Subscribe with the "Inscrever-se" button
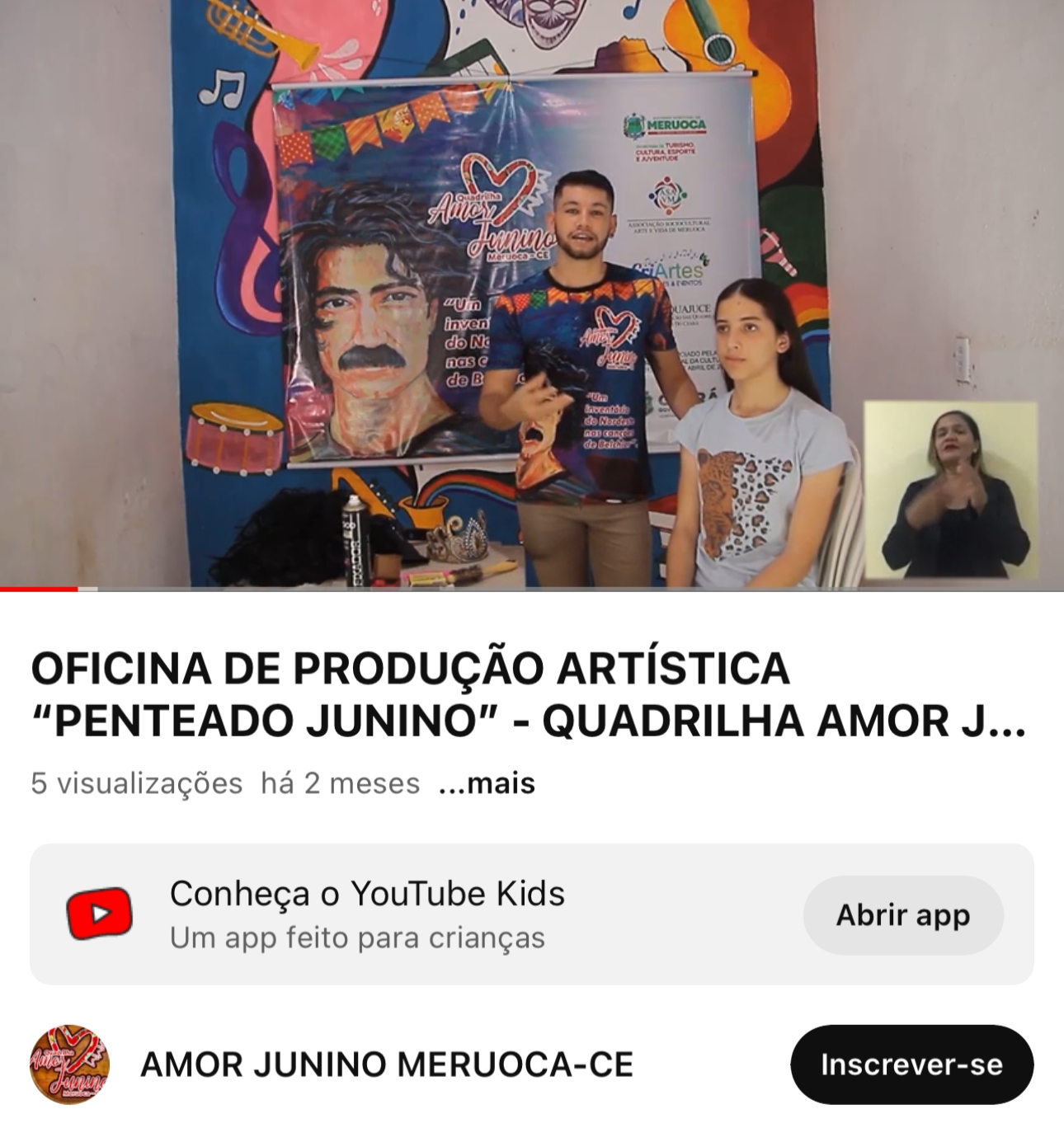The height and width of the screenshot is (1128, 1064). click(x=911, y=1065)
